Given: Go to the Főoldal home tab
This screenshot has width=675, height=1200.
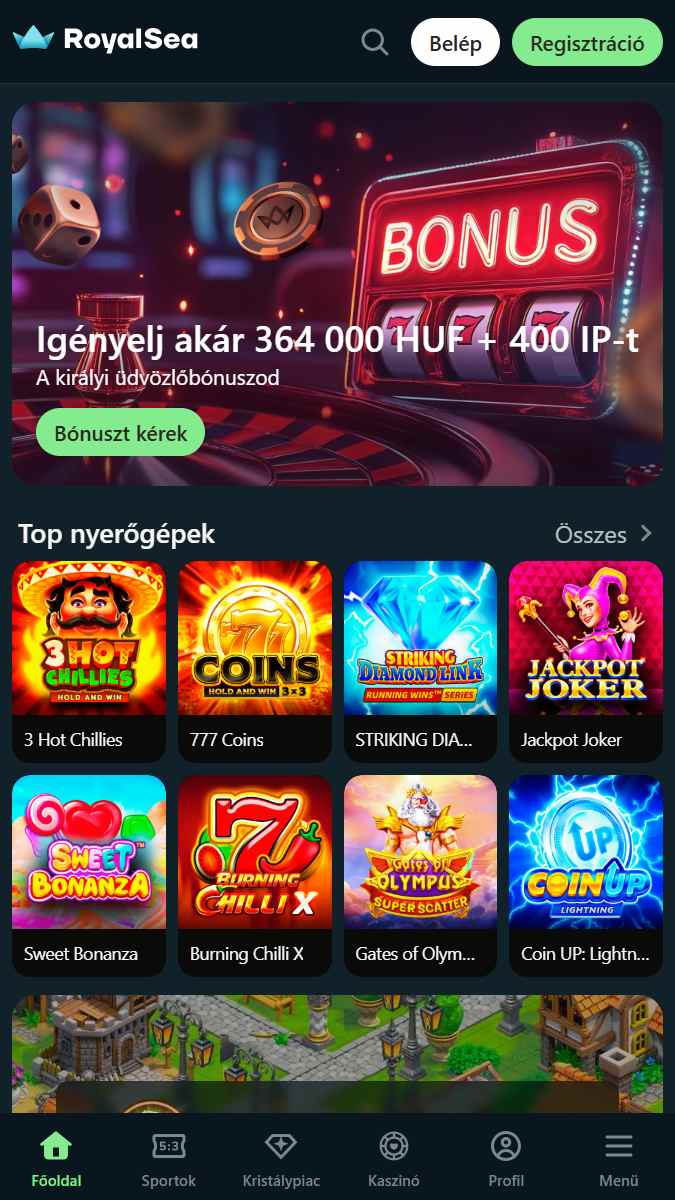Looking at the screenshot, I should pyautogui.click(x=56, y=1158).
